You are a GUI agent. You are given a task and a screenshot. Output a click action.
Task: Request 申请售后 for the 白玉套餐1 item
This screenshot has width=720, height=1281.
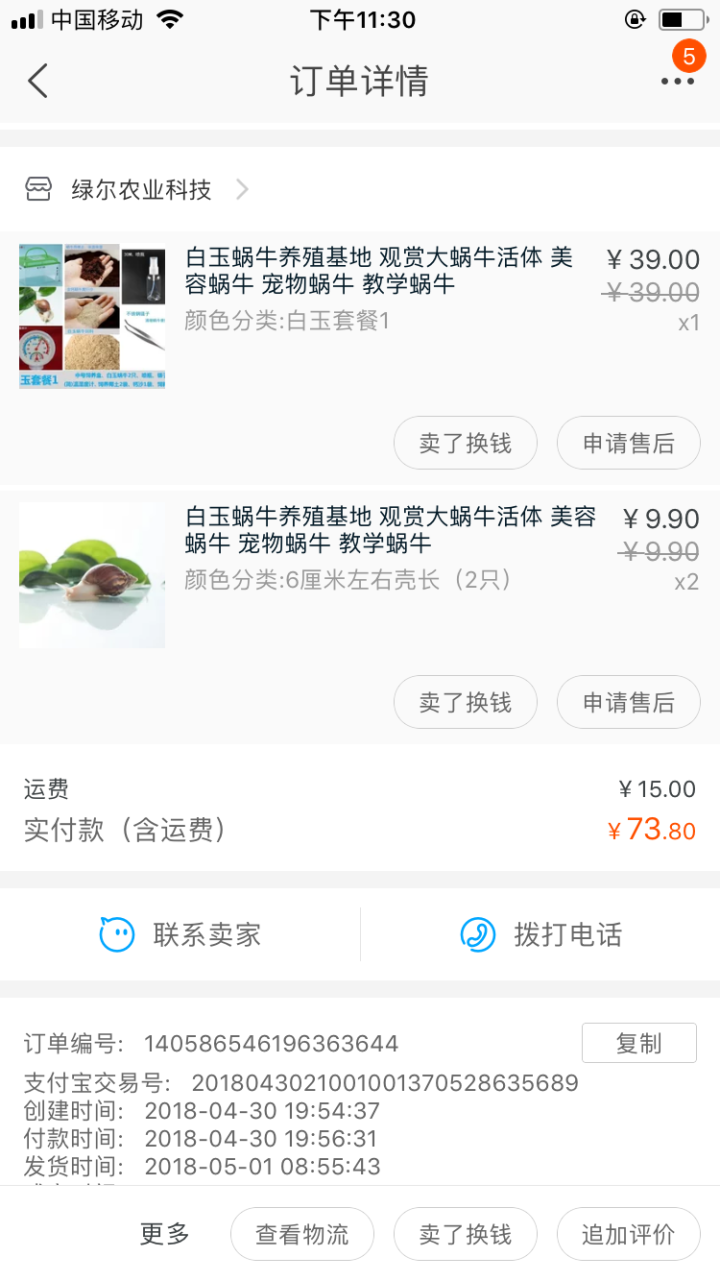pos(628,443)
